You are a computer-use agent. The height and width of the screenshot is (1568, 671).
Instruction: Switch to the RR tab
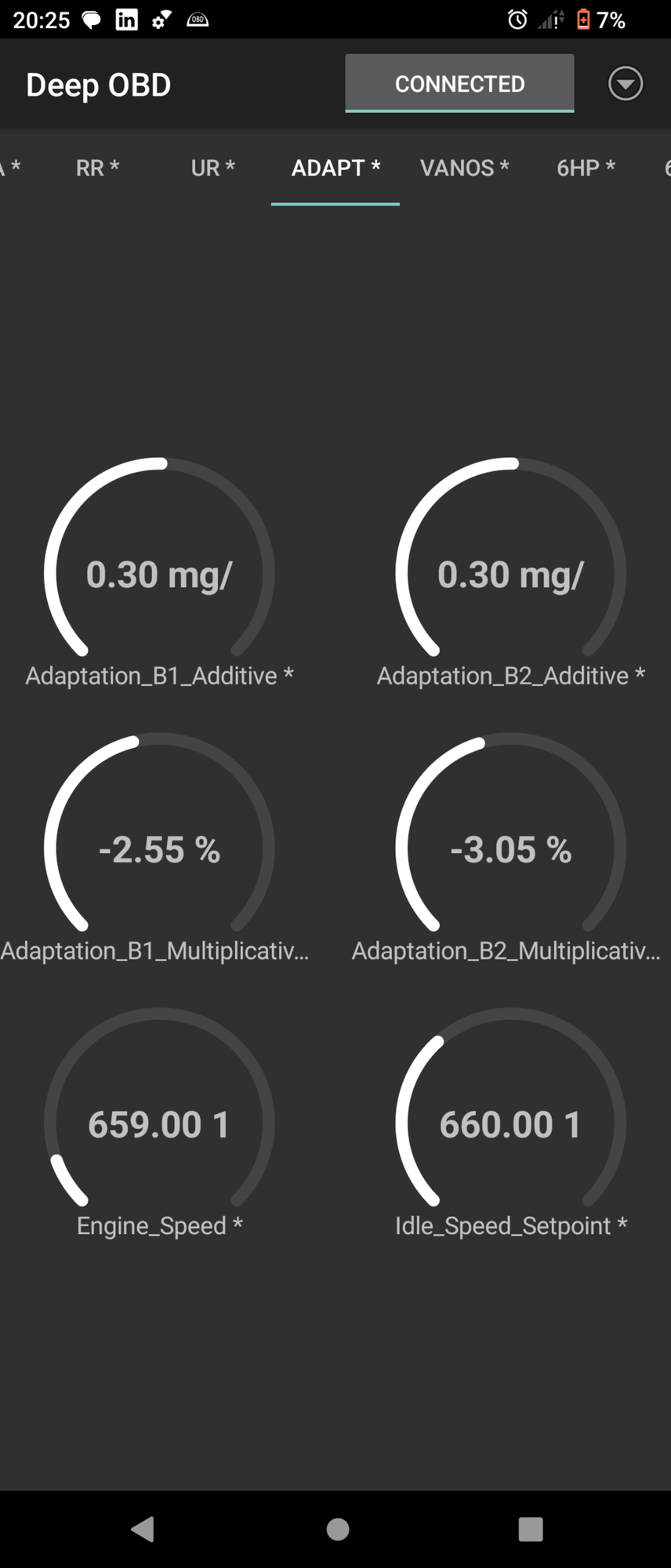pyautogui.click(x=97, y=168)
